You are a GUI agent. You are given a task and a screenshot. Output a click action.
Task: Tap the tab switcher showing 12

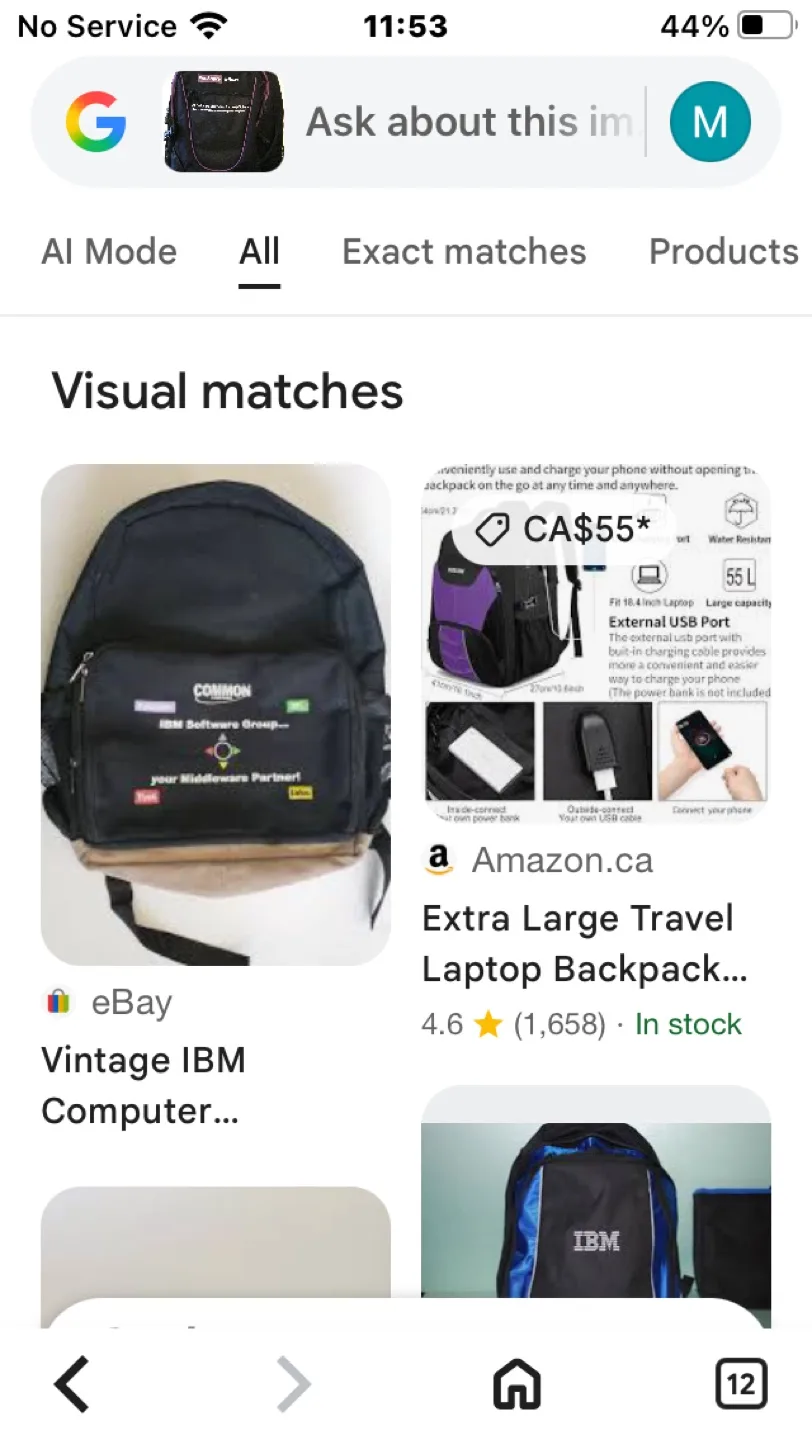741,1385
